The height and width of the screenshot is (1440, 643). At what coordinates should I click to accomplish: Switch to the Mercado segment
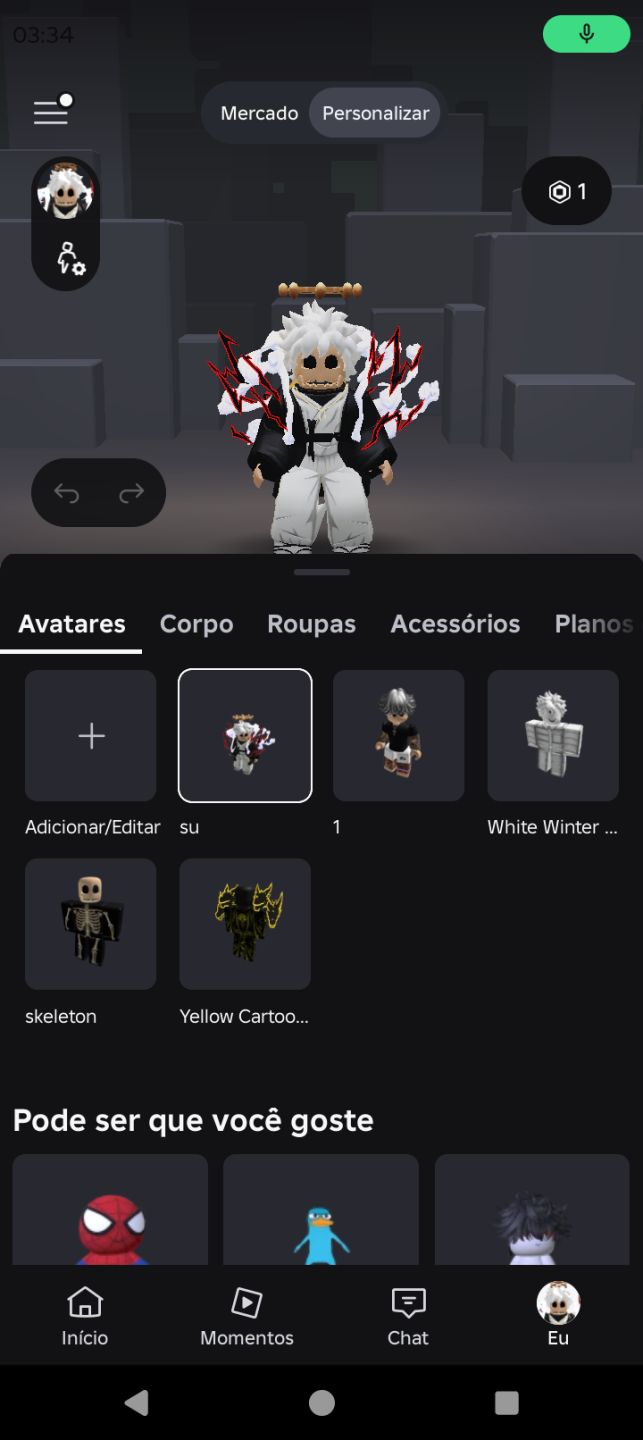[259, 113]
